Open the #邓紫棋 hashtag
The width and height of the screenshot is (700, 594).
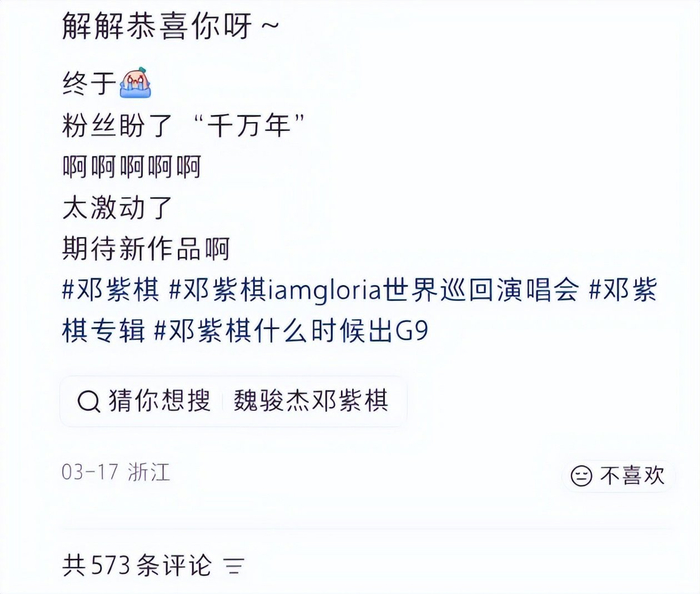click(110, 290)
